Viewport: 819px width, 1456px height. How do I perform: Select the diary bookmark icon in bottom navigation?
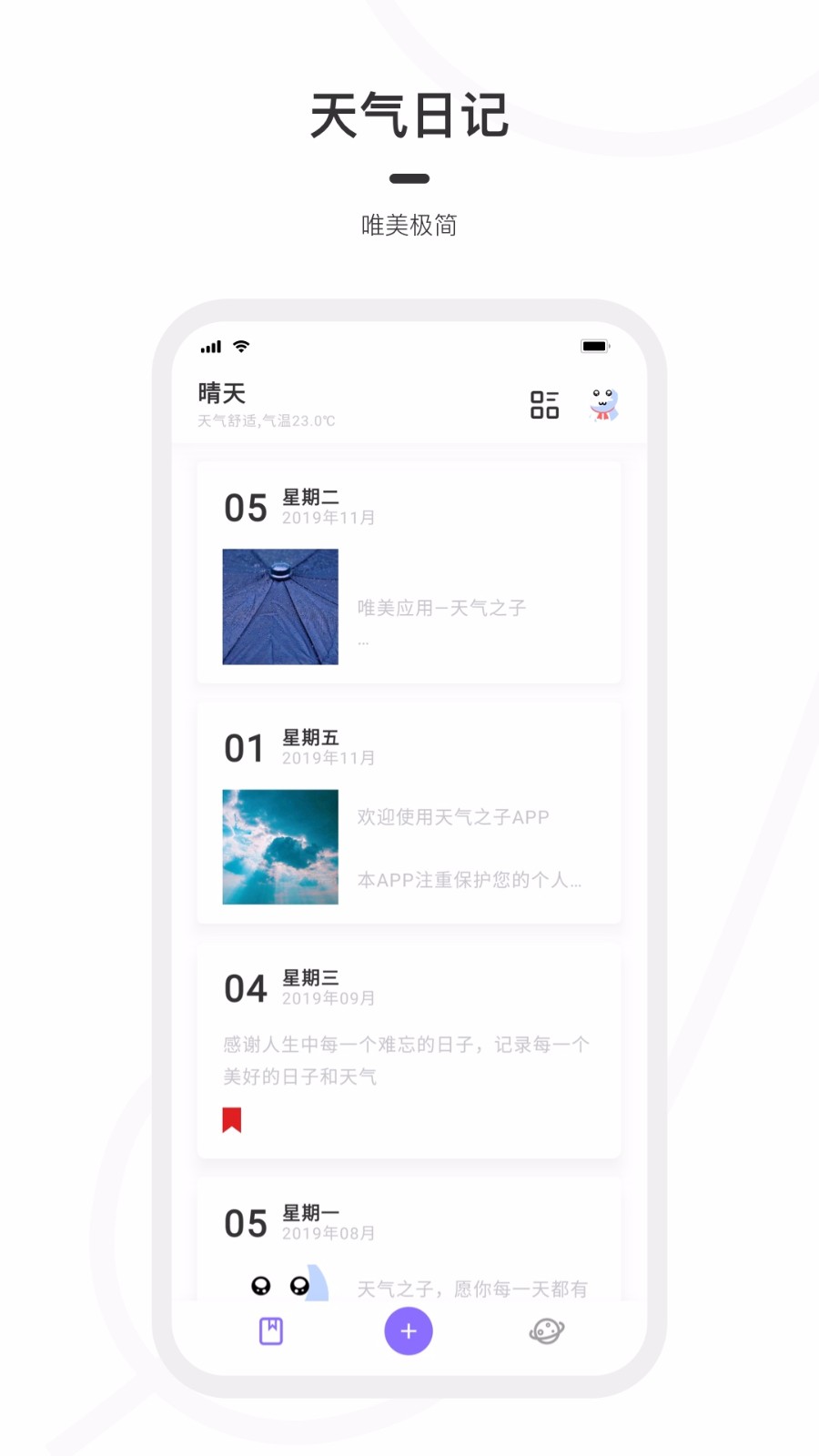(x=270, y=1330)
